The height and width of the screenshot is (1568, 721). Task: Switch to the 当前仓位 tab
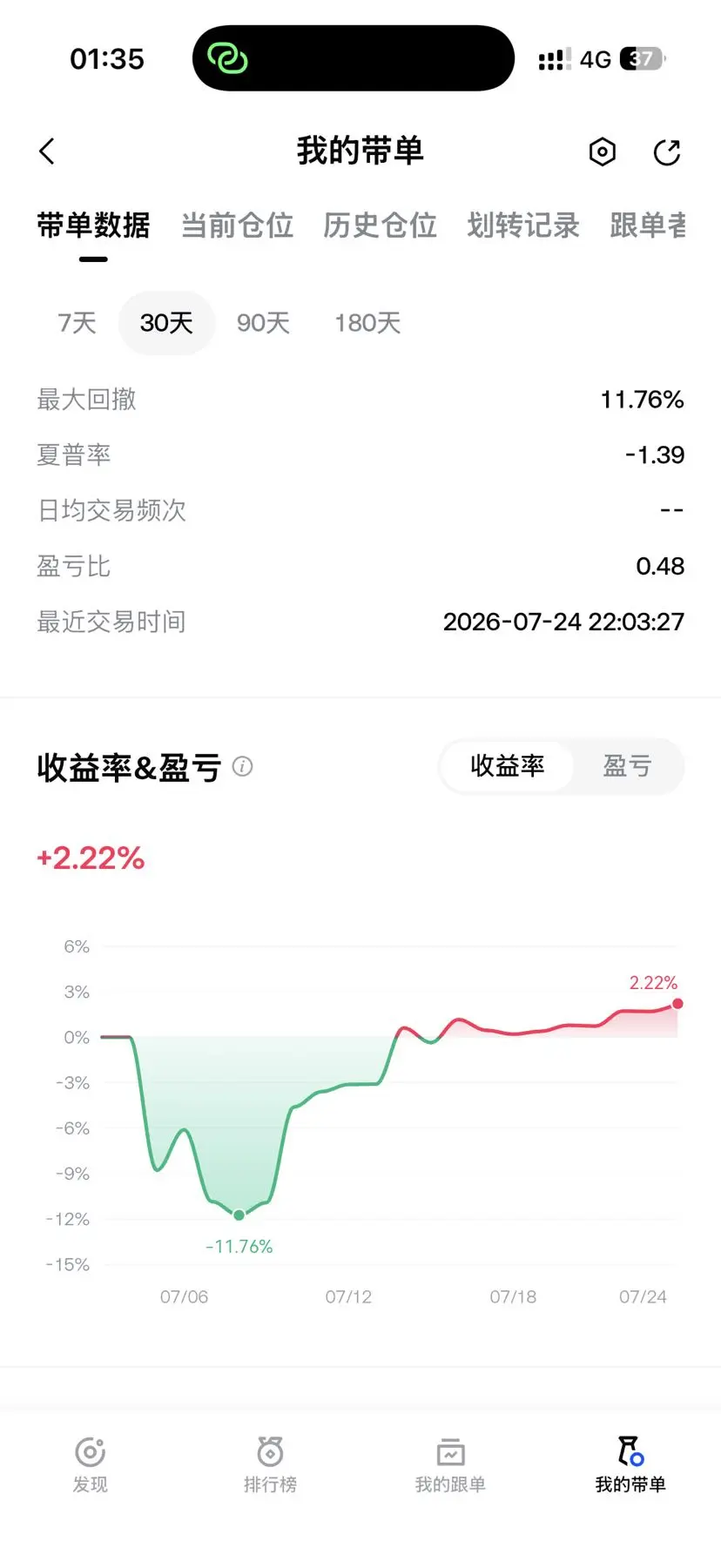(237, 225)
